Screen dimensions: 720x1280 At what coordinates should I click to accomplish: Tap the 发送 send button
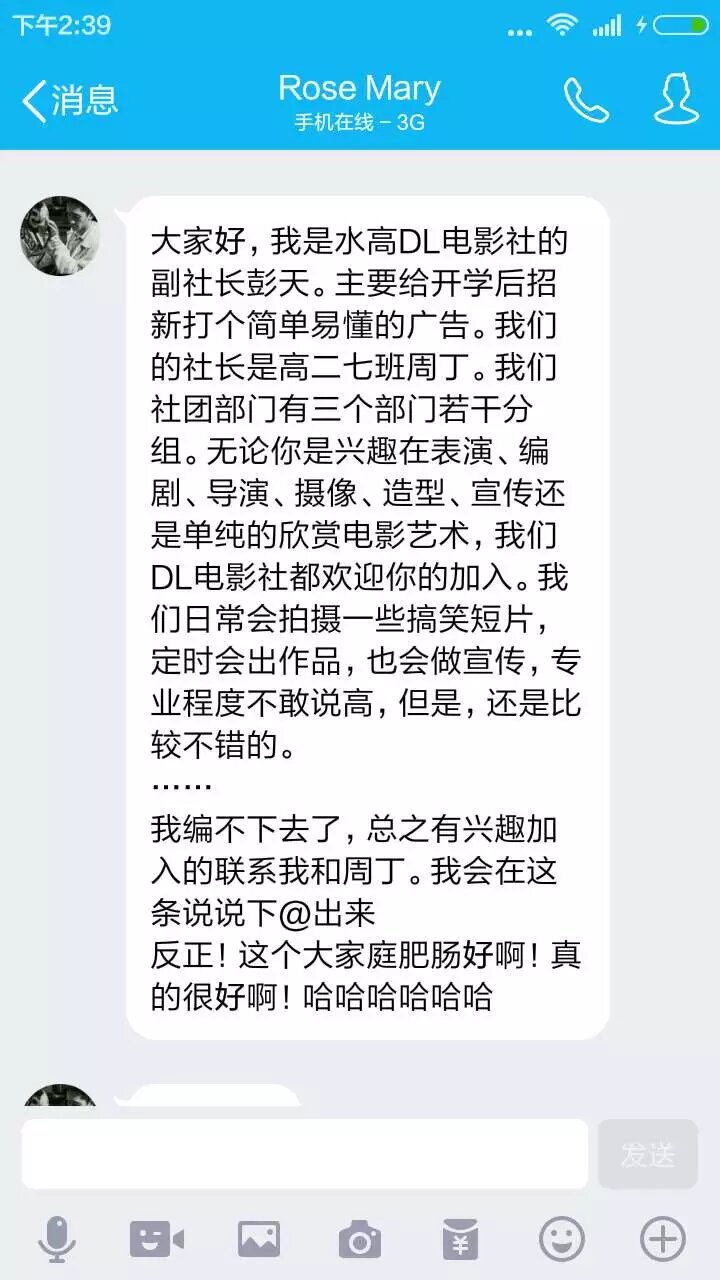(x=647, y=1154)
